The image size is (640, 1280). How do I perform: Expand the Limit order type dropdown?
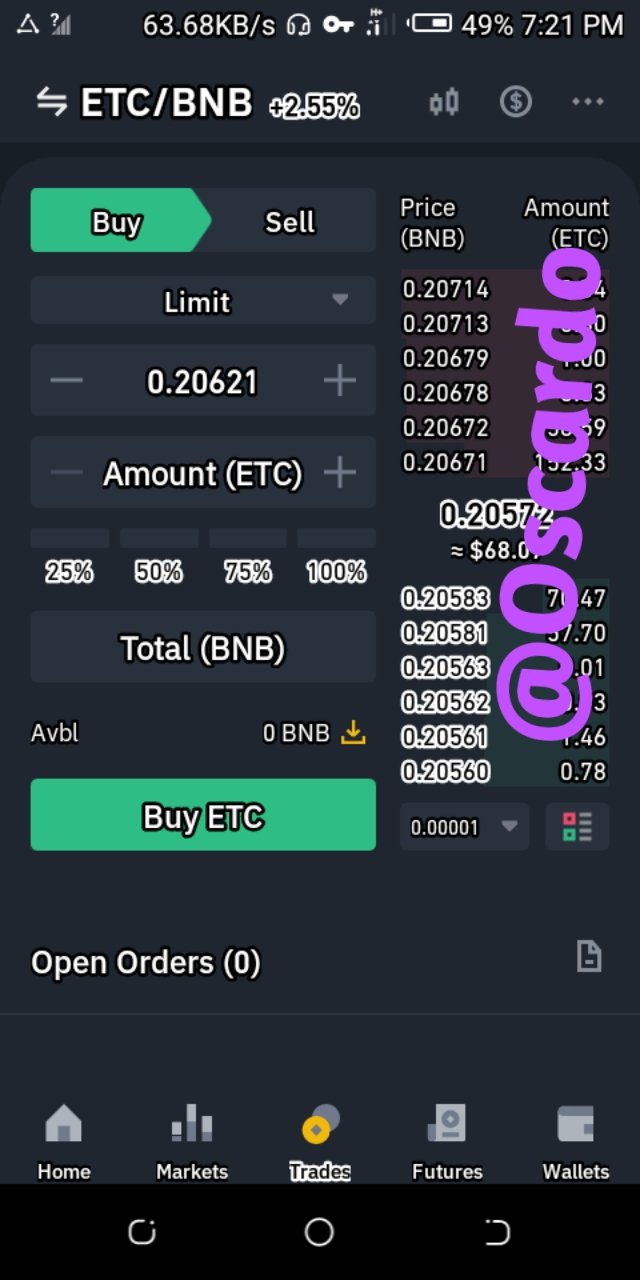[x=203, y=301]
